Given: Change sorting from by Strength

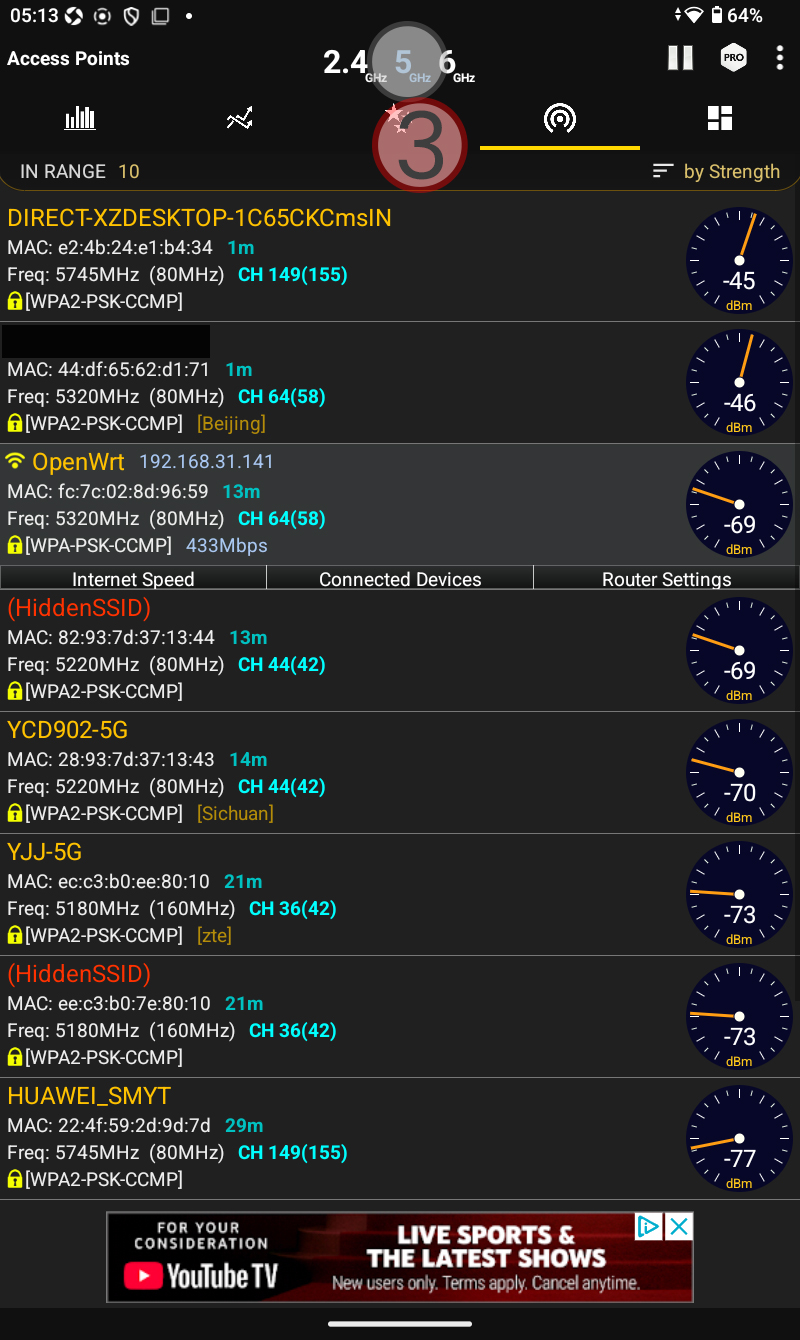Looking at the screenshot, I should (716, 172).
